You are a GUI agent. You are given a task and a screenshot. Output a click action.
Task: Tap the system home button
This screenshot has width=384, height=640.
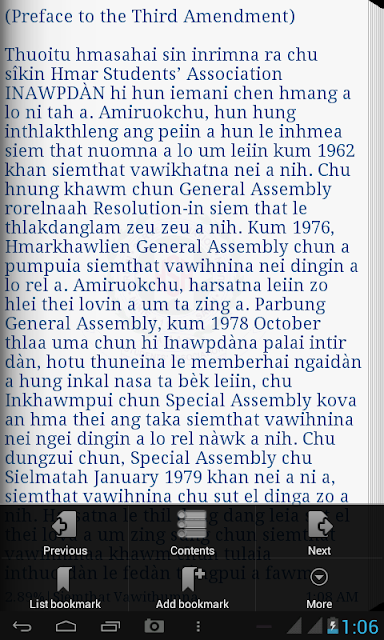(x=66, y=626)
